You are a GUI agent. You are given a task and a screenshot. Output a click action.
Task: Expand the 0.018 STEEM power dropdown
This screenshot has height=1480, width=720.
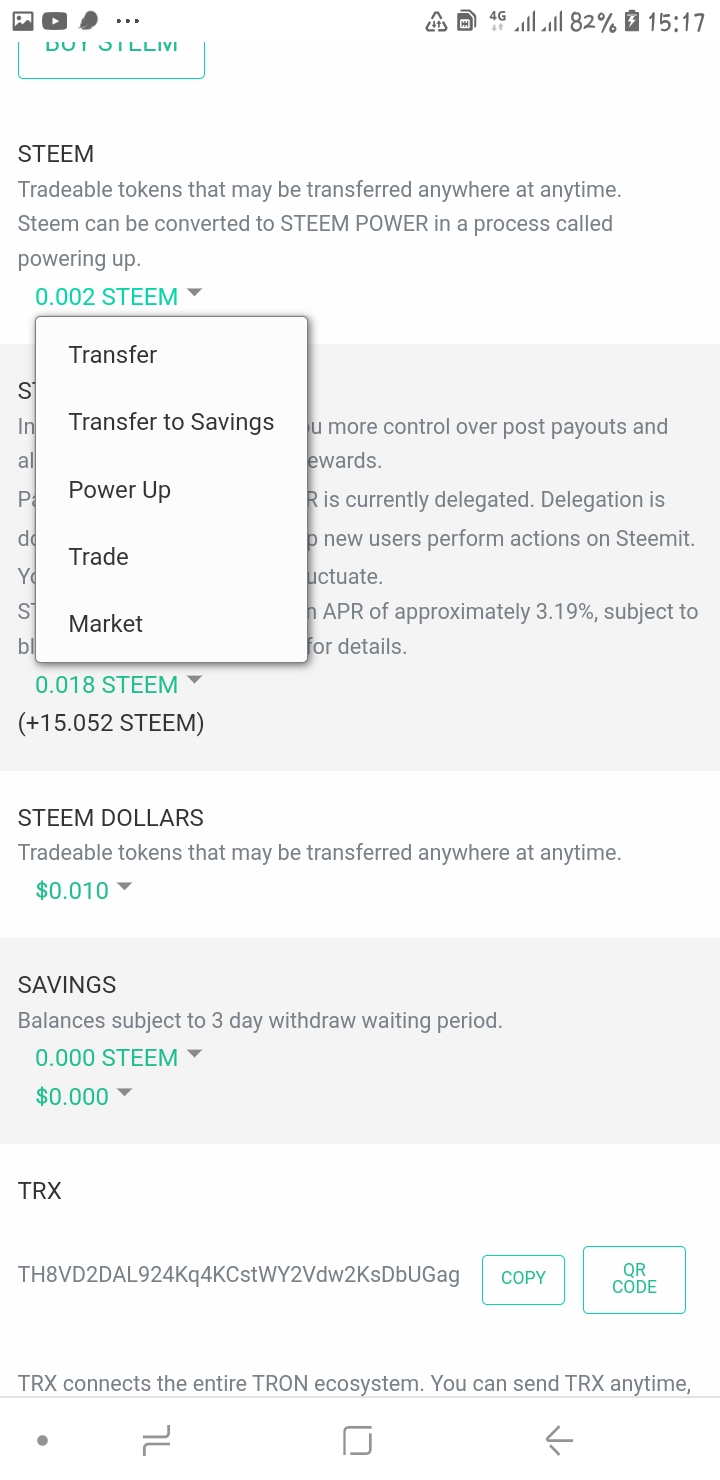tap(118, 685)
